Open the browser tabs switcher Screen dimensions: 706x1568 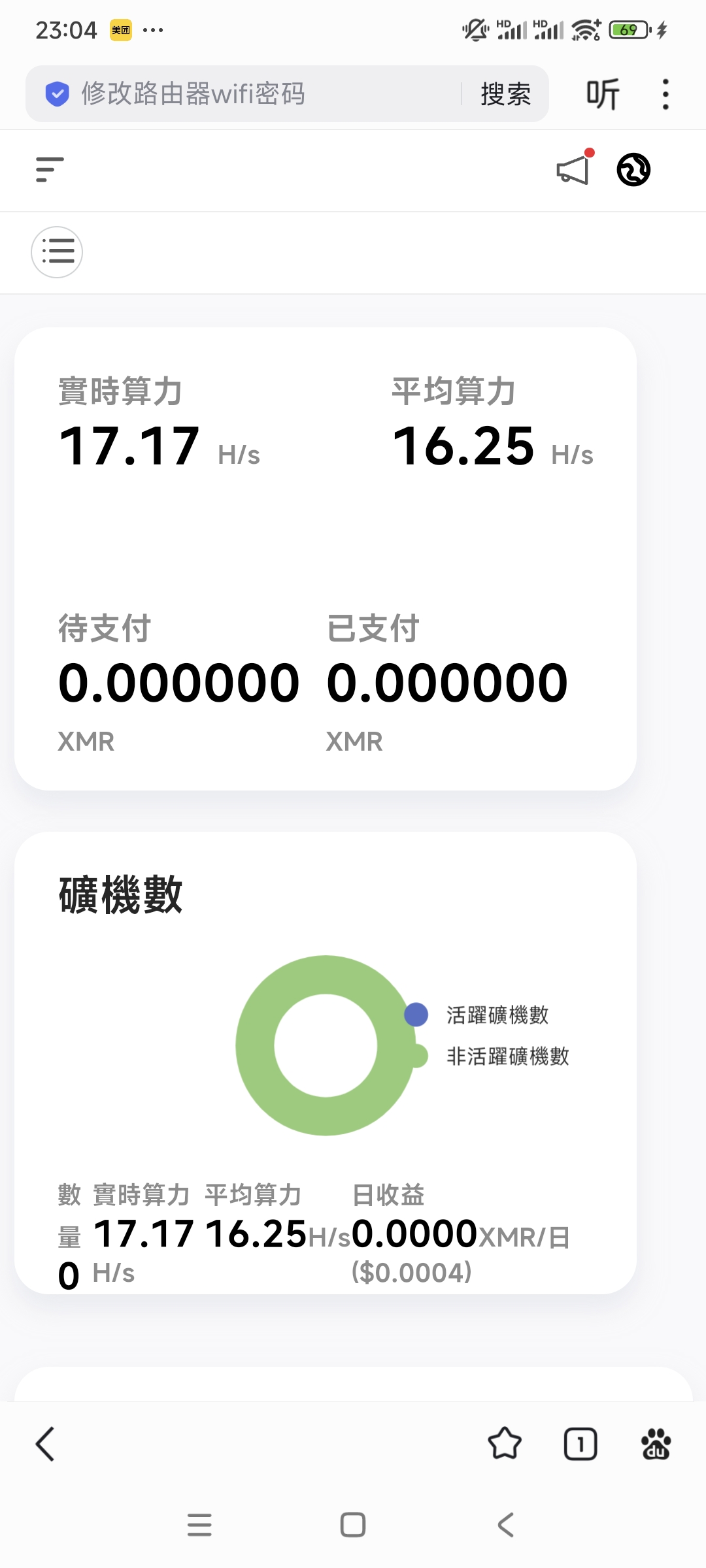point(580,1444)
